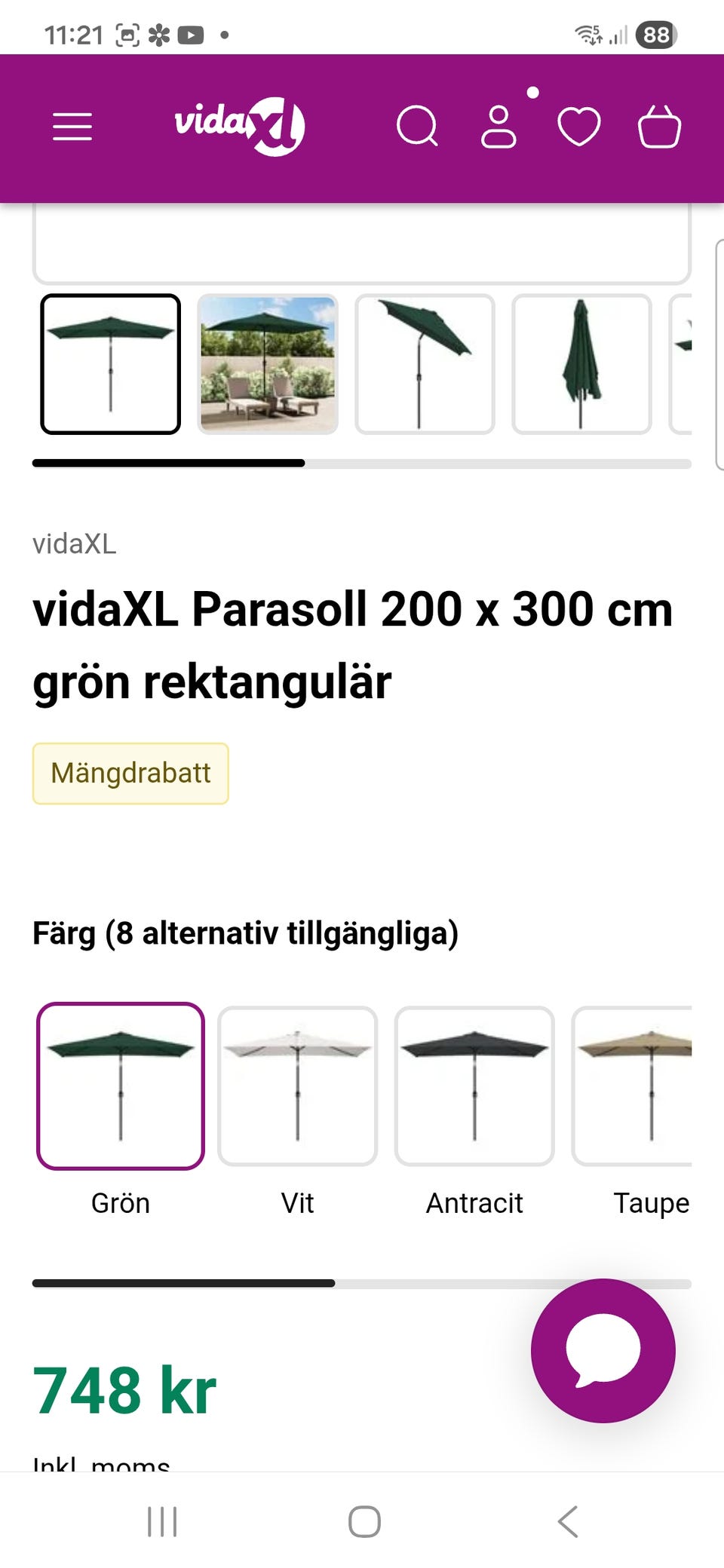Tap the Mängdrabatt badge
Screen dimensions: 724x1568
(x=130, y=773)
